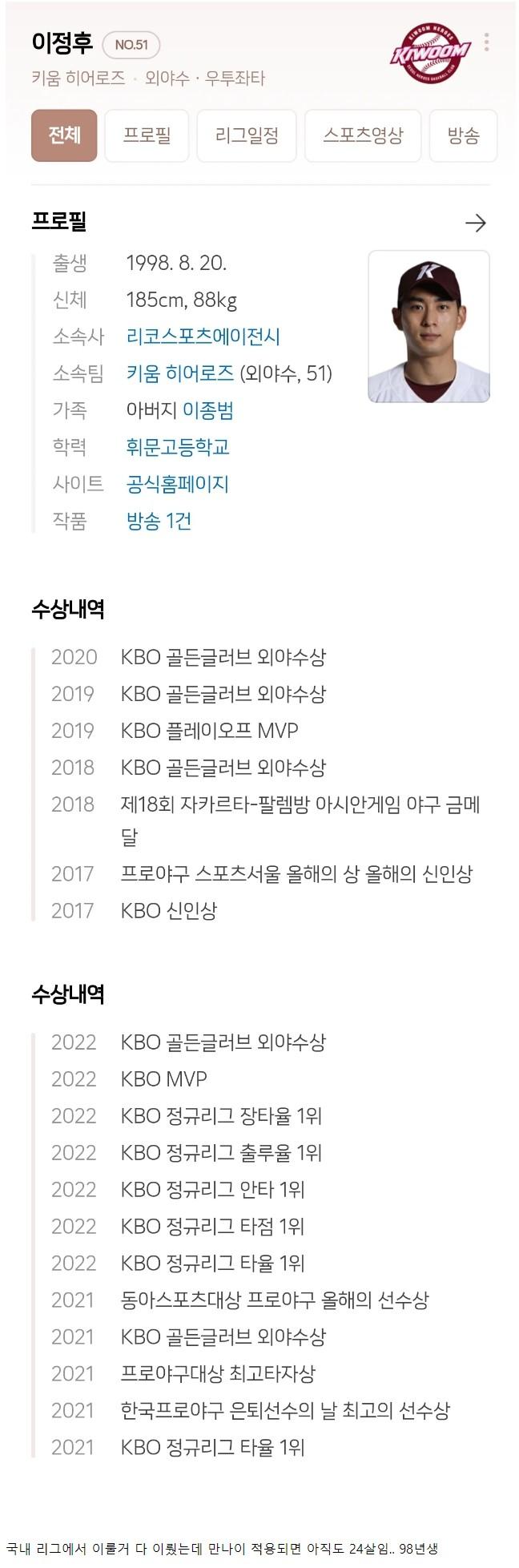The image size is (519, 1568).
Task: Open the overflow menu beside Kiwoom logo
Action: tap(486, 42)
